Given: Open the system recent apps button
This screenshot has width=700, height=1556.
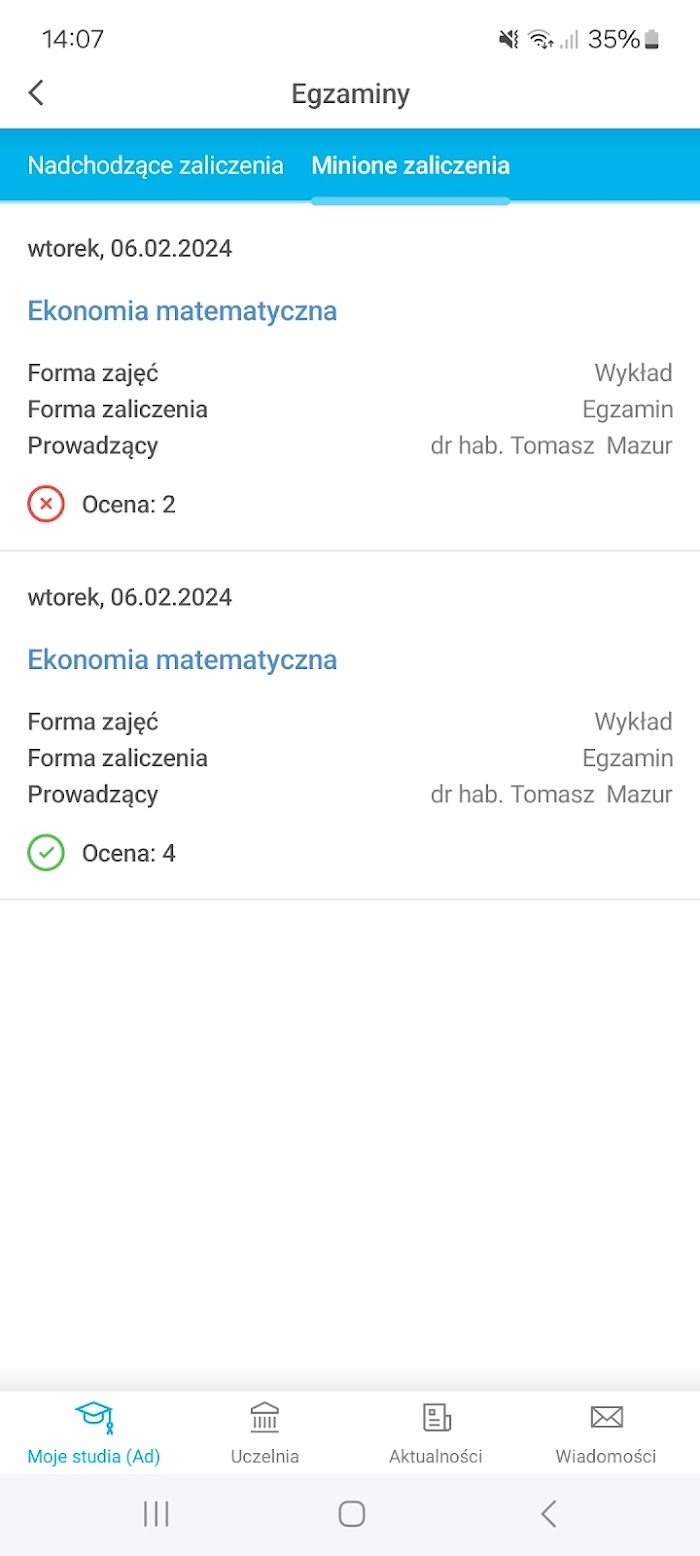Looking at the screenshot, I should coord(156,1513).
